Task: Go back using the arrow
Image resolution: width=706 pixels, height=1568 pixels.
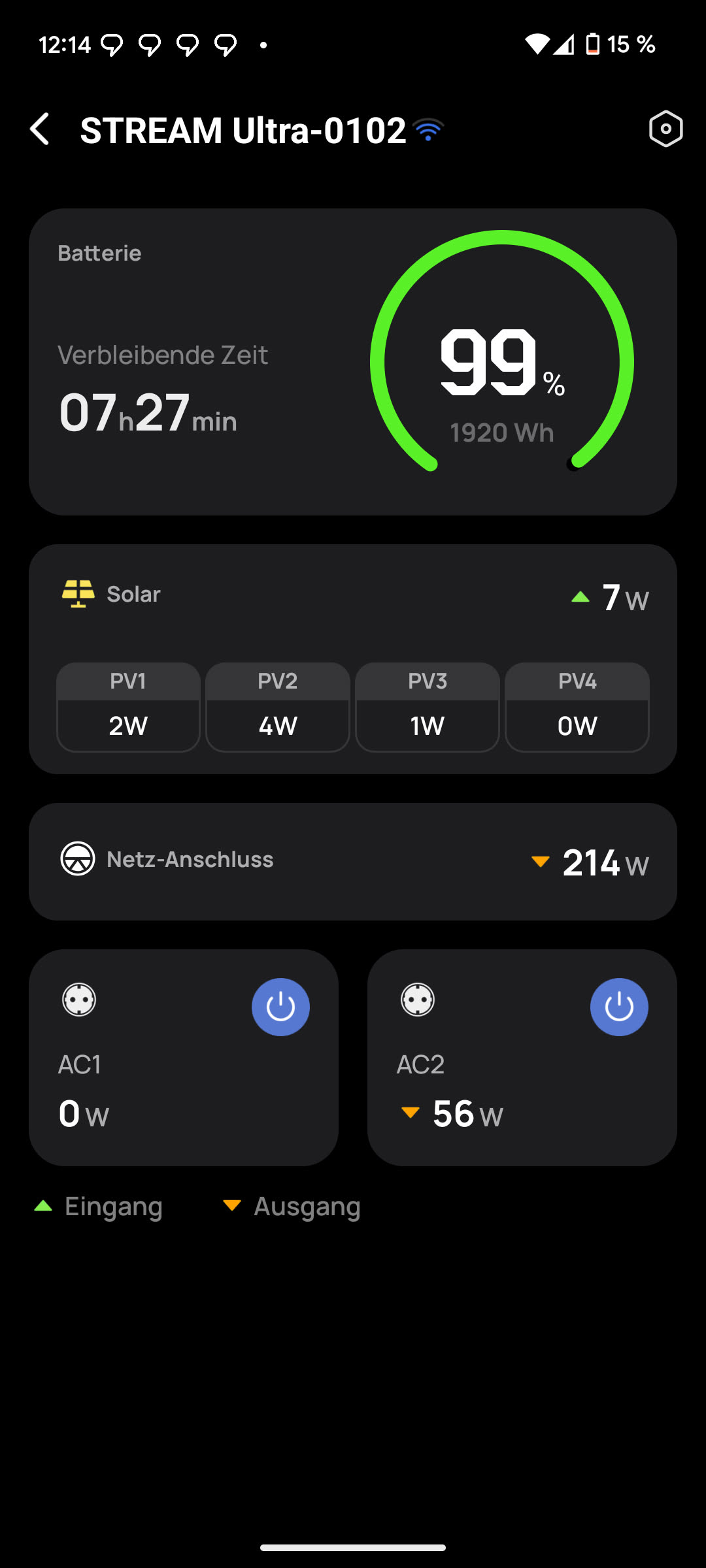Action: (41, 129)
